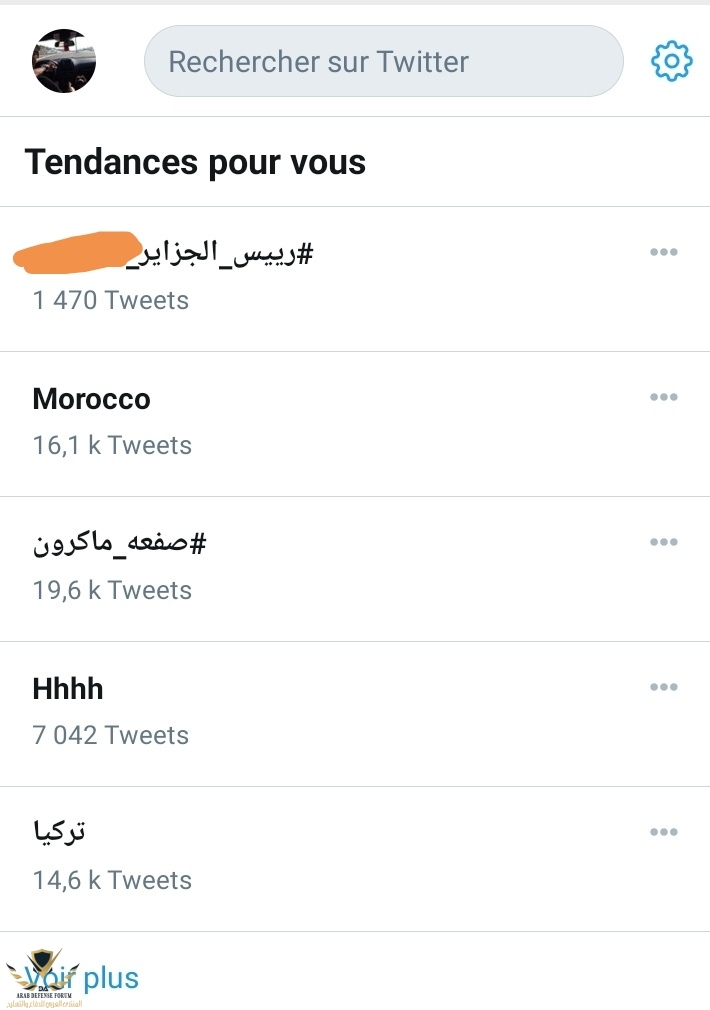Open trends settings gear icon
This screenshot has height=1010, width=710.
[x=671, y=61]
